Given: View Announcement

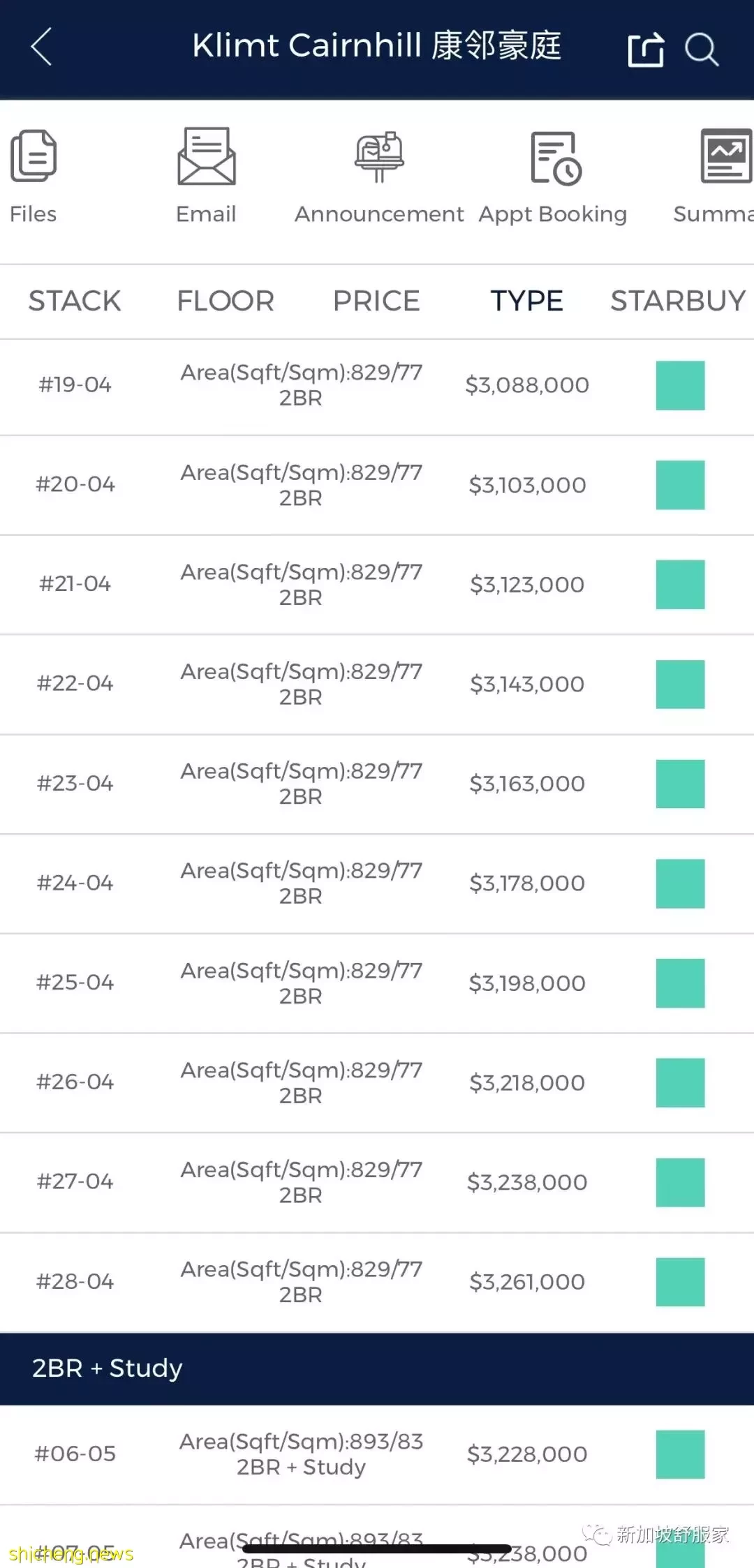Looking at the screenshot, I should tap(379, 176).
